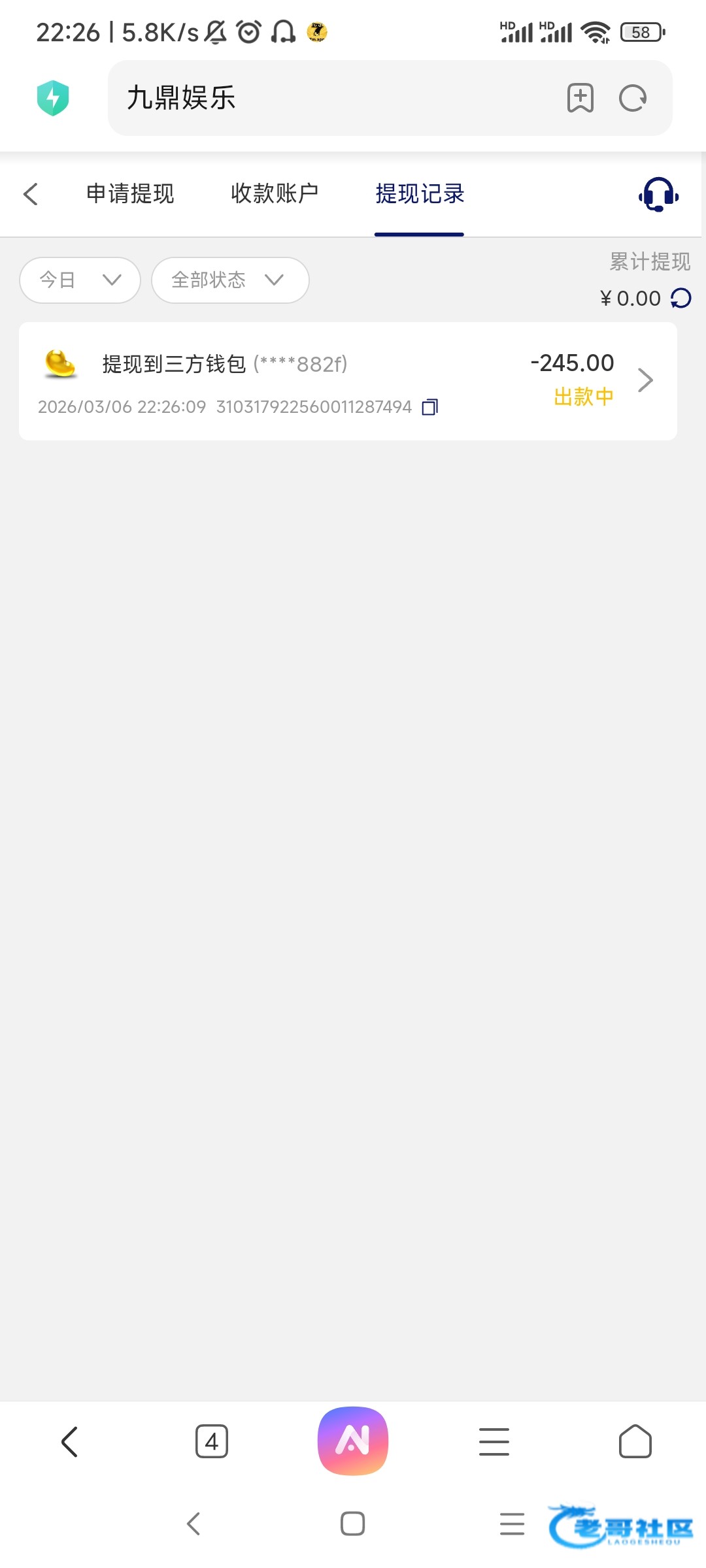Go back with the browser toolbar arrow

coord(70,1441)
